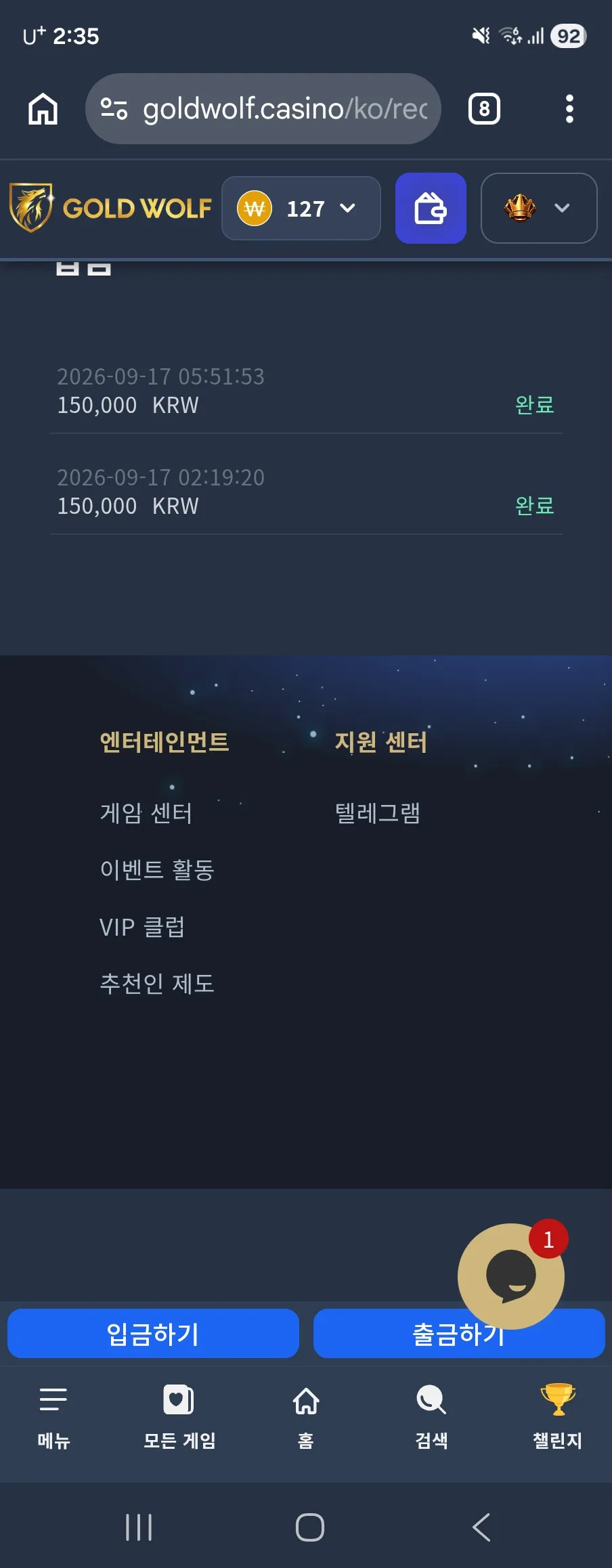Open the browser overflow menu
The image size is (612, 1568).
click(x=569, y=109)
